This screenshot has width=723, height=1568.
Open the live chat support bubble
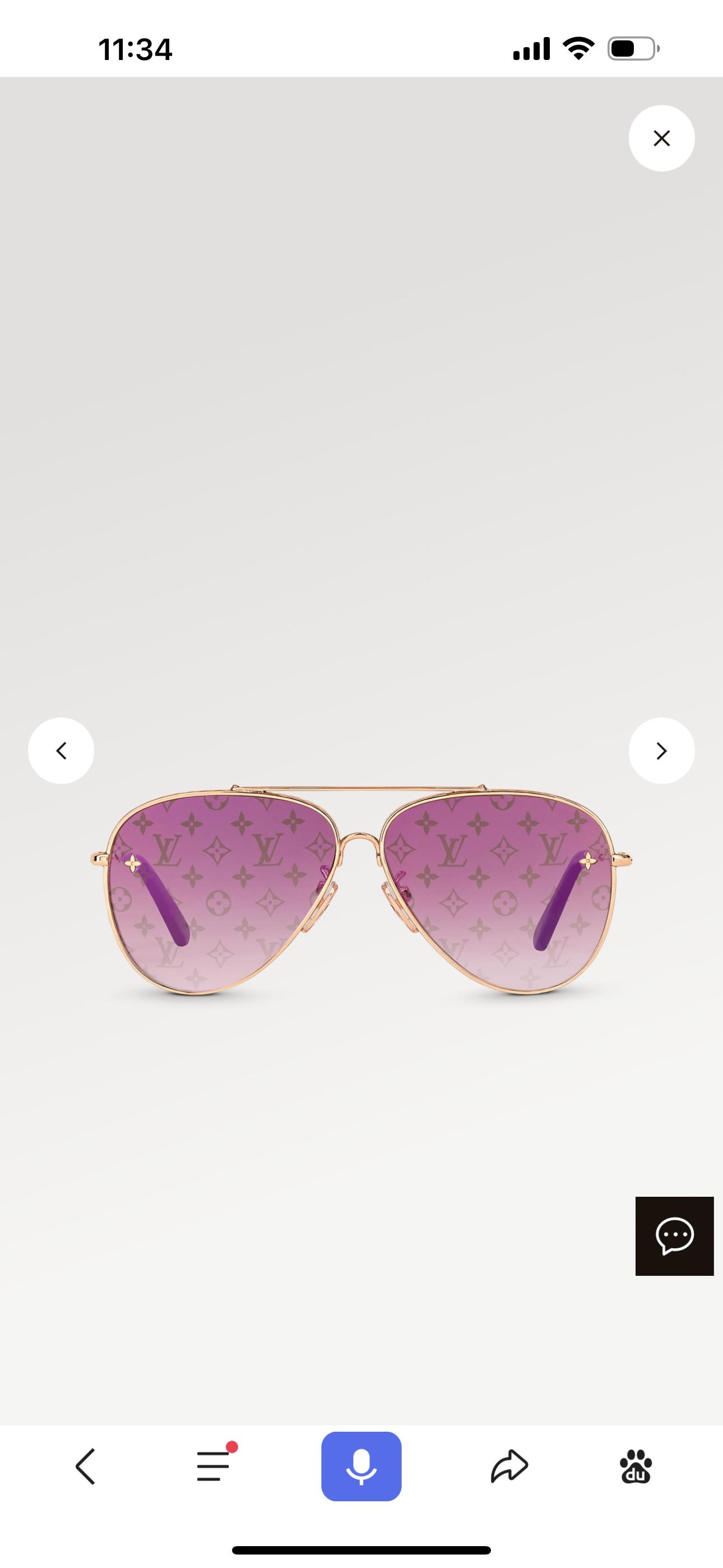674,1235
